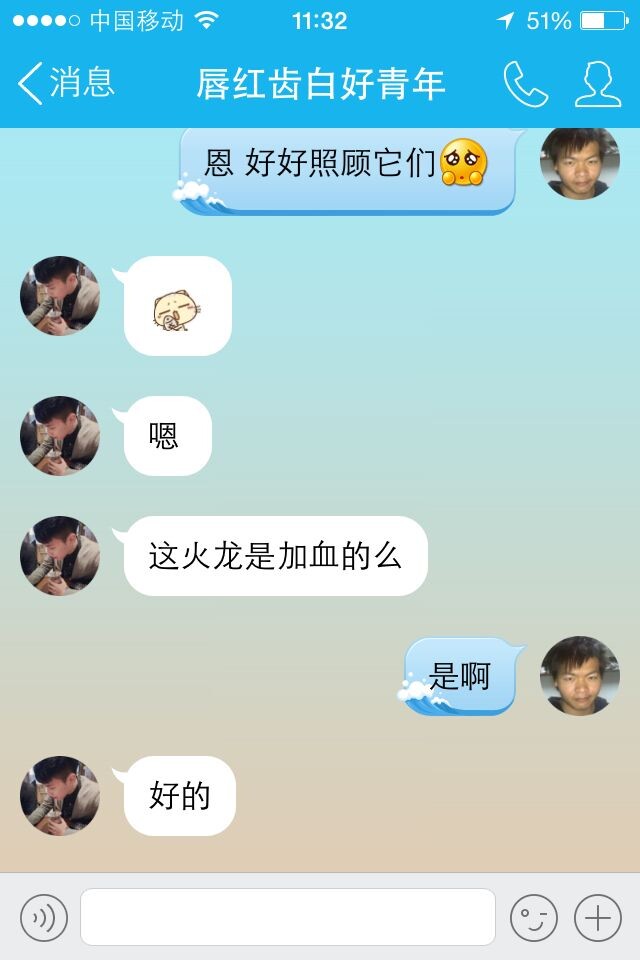Viewport: 640px width, 960px height.
Task: Tap sender avatar beside 这火龙是加血的么
Action: pos(60,556)
